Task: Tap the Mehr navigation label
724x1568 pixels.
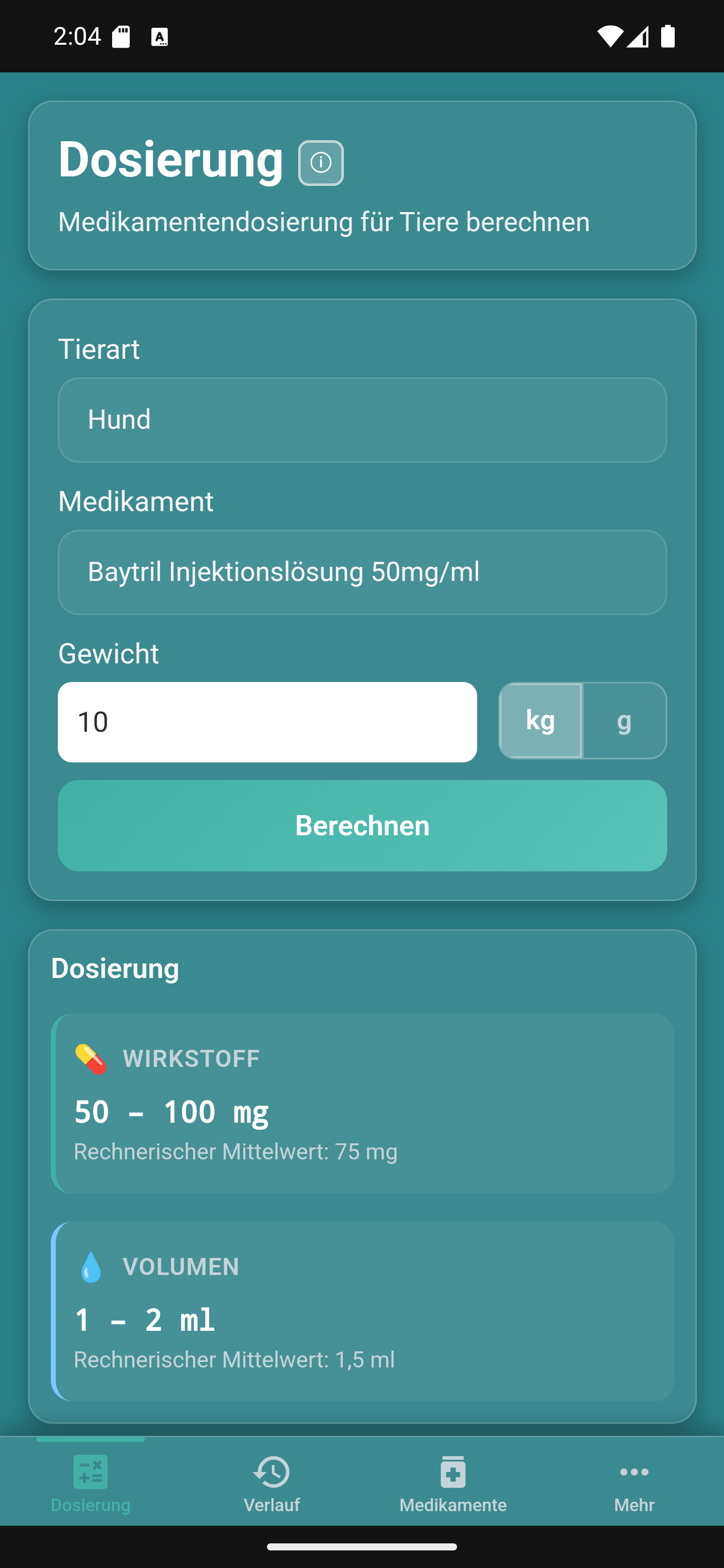Action: [634, 1505]
